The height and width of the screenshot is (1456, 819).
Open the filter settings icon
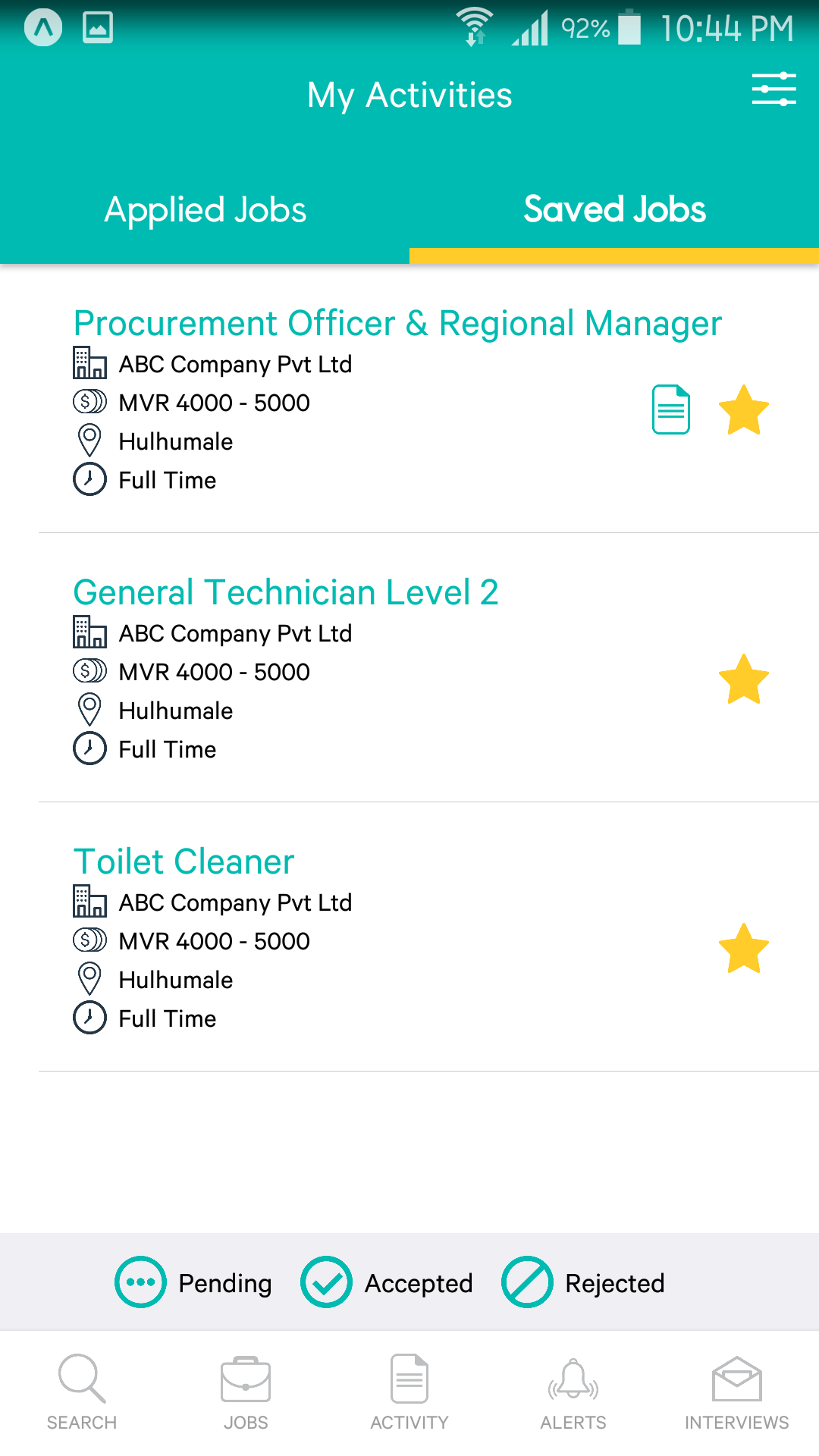pyautogui.click(x=773, y=89)
